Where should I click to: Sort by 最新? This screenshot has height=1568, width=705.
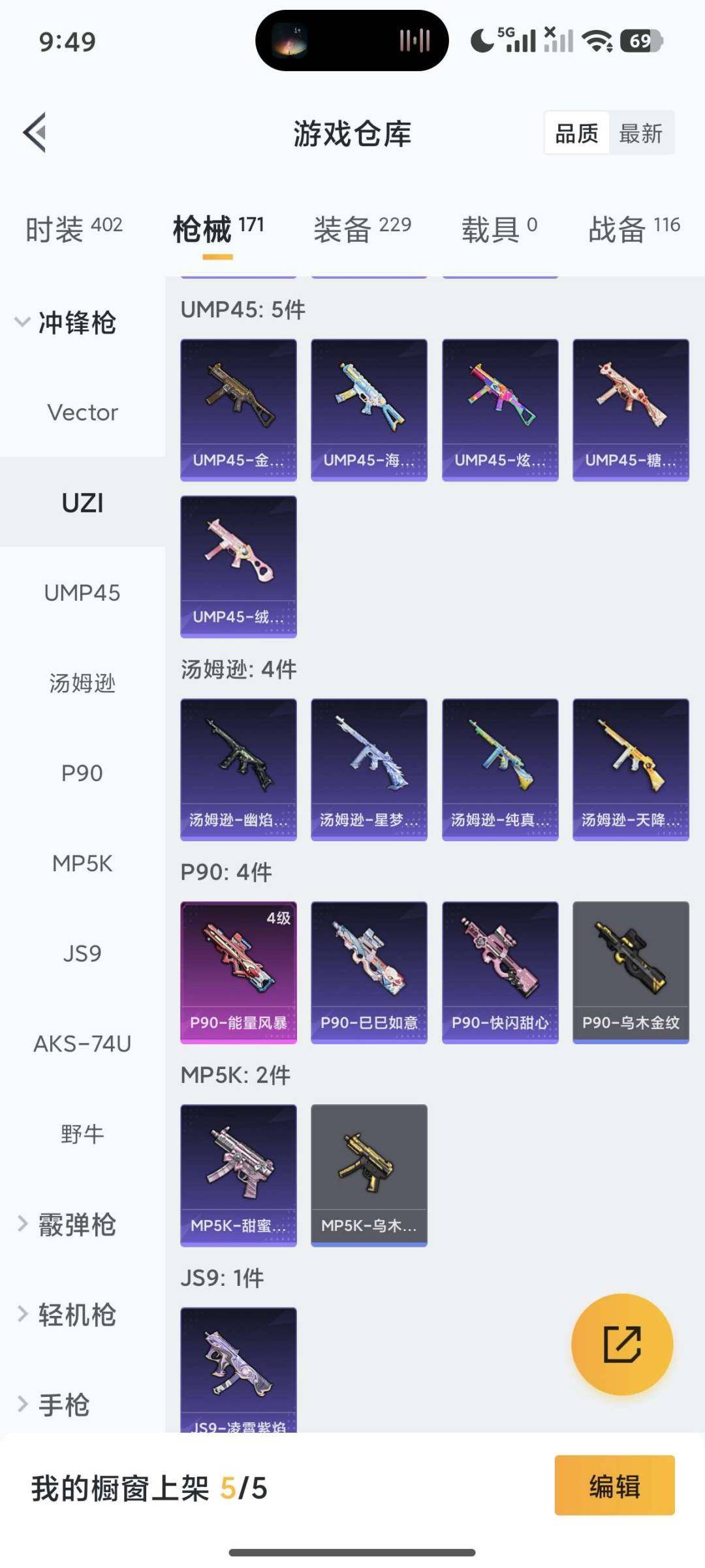pos(640,133)
